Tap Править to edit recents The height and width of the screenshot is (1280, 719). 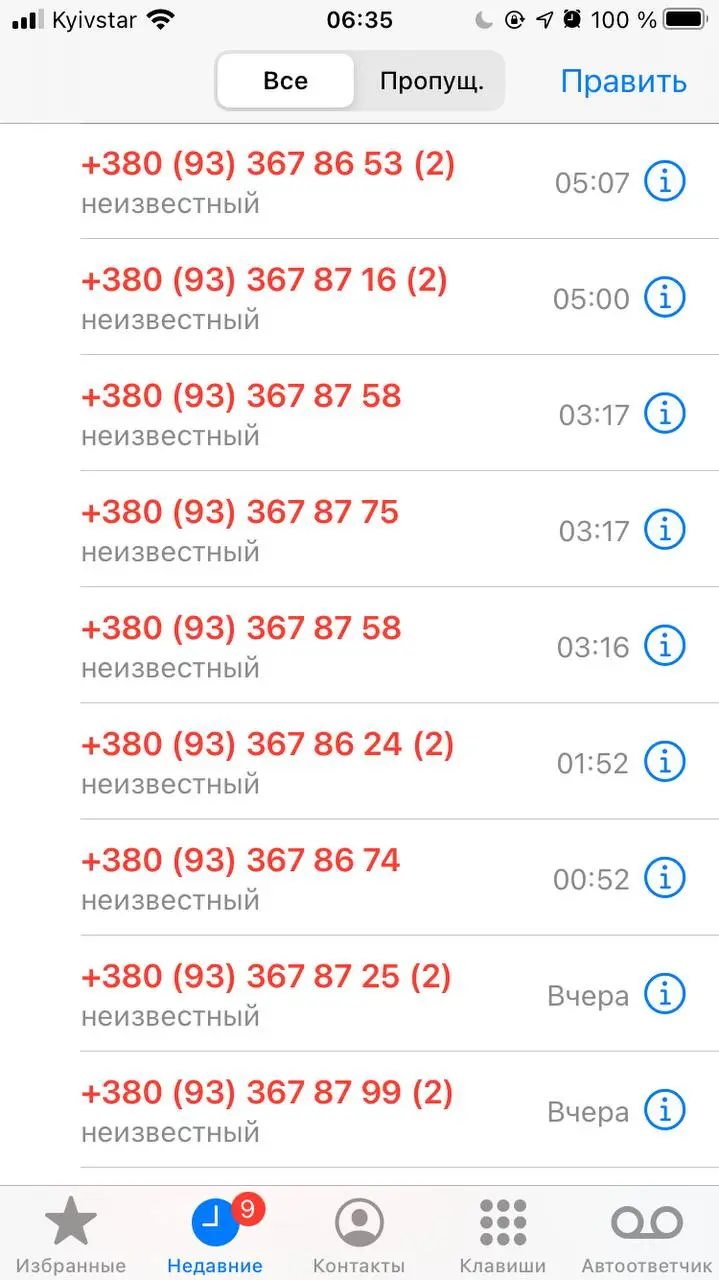[x=623, y=81]
